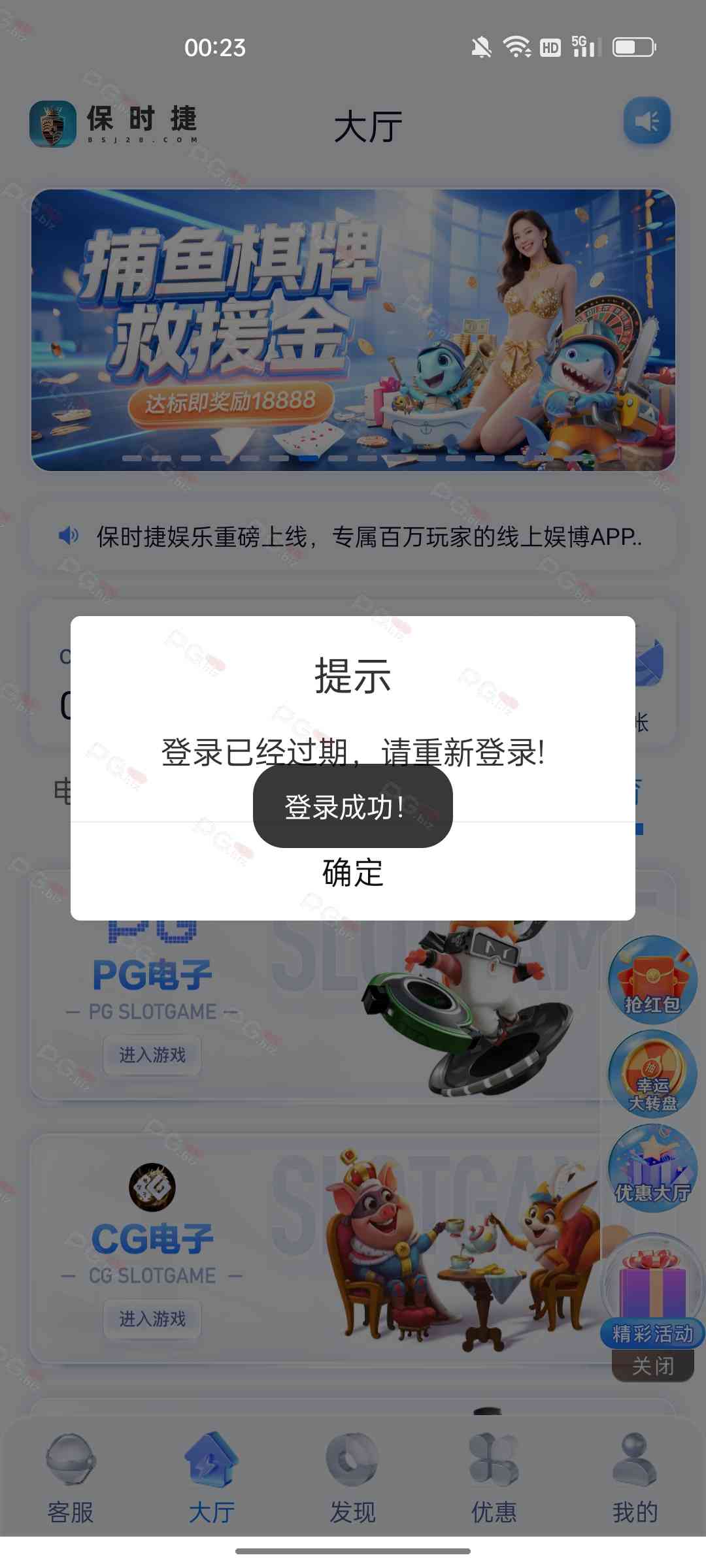The height and width of the screenshot is (1568, 706).
Task: Enter the CG电子 slot game
Action: point(152,1318)
